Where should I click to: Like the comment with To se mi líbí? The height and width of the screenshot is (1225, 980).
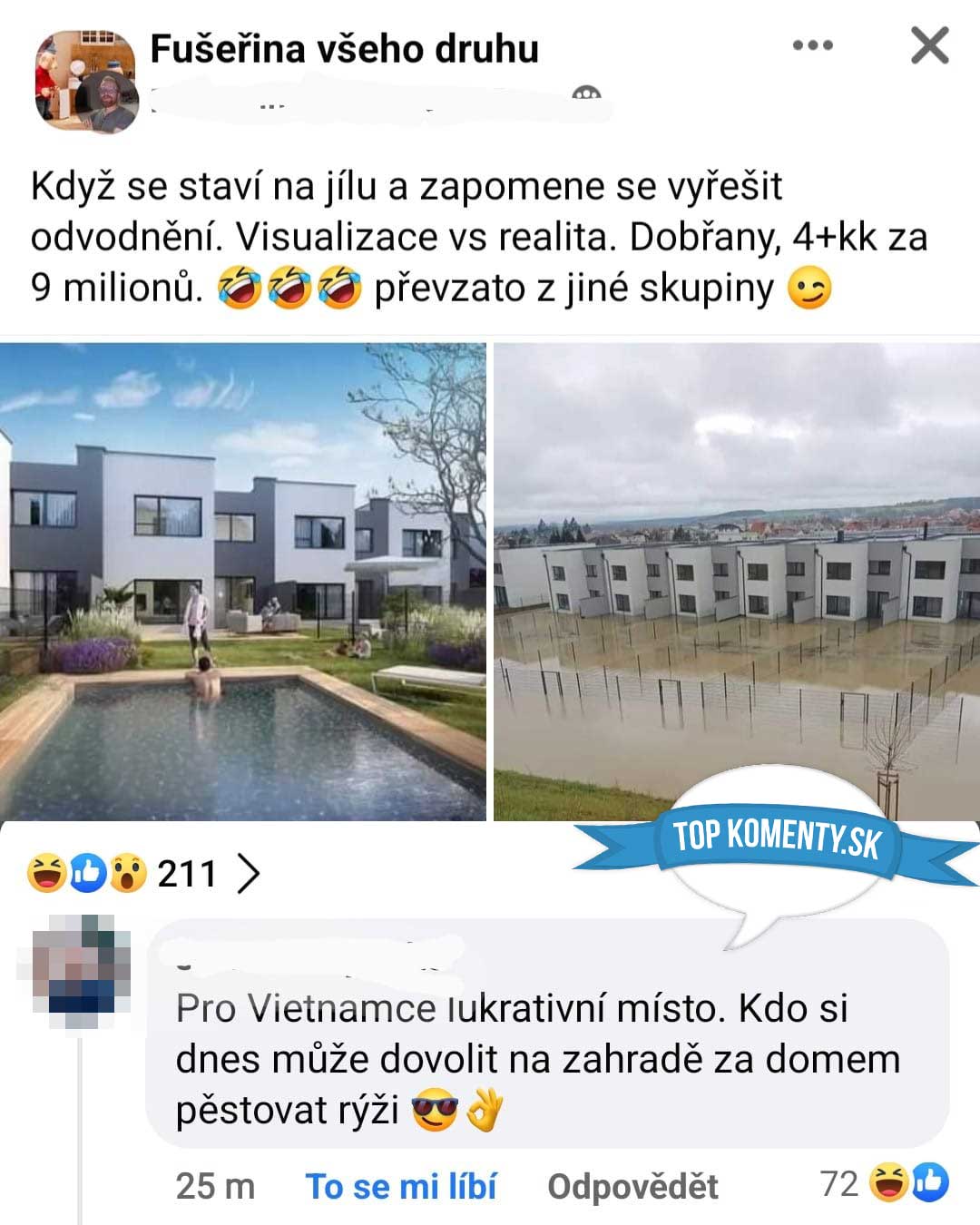coord(401,1186)
